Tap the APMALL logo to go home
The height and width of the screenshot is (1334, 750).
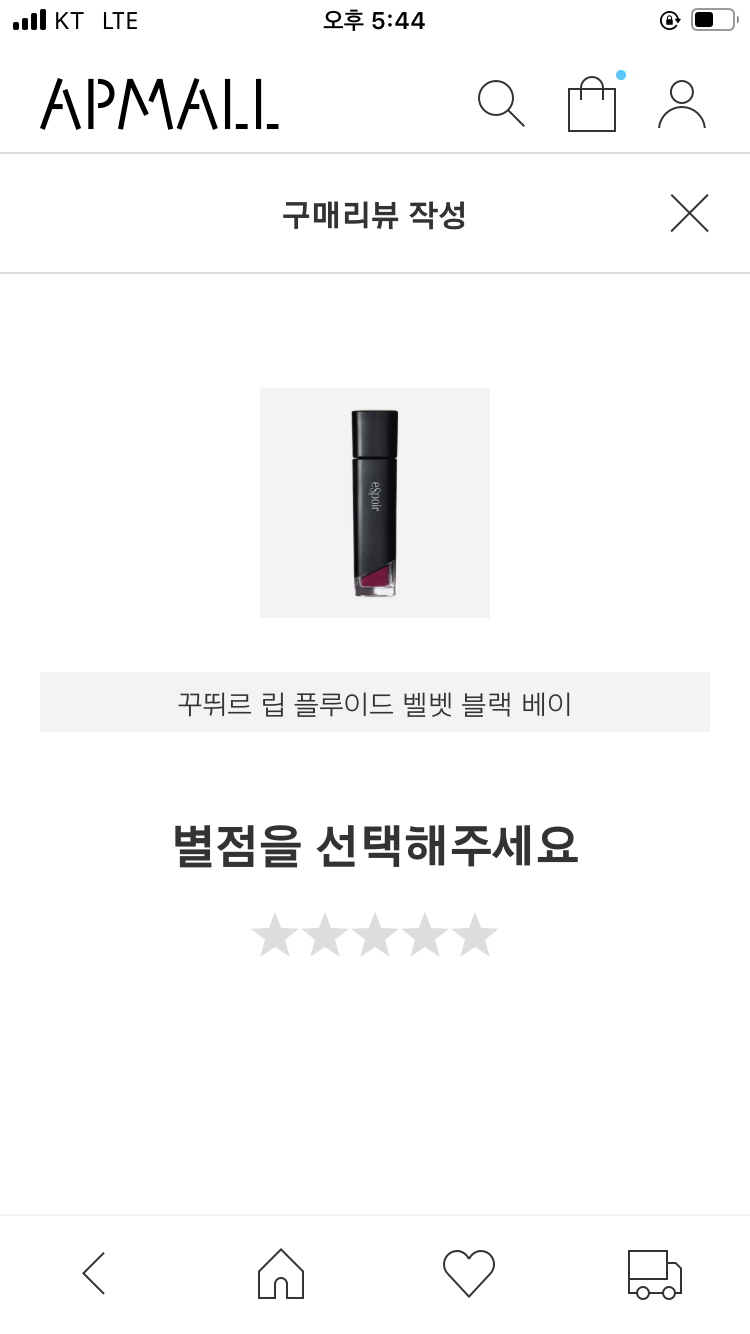(160, 104)
